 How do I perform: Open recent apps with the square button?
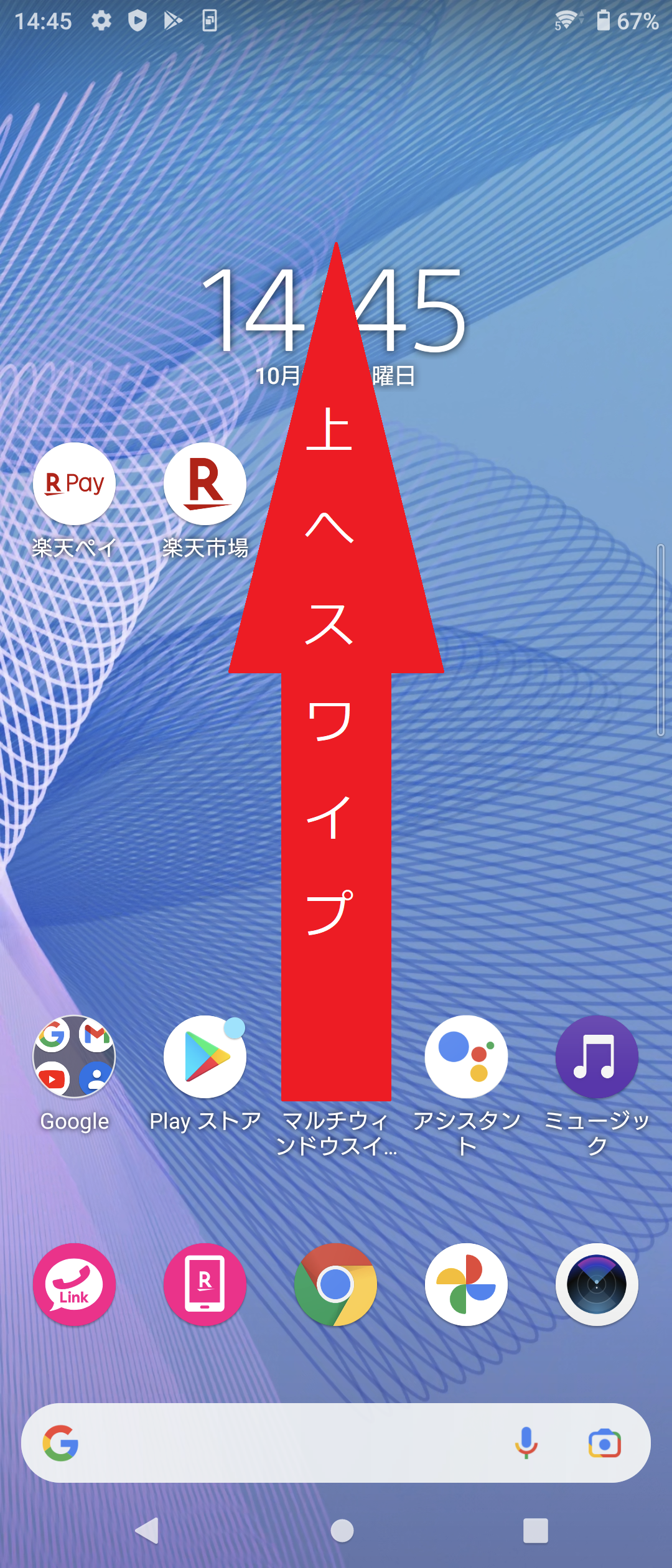[535, 1531]
